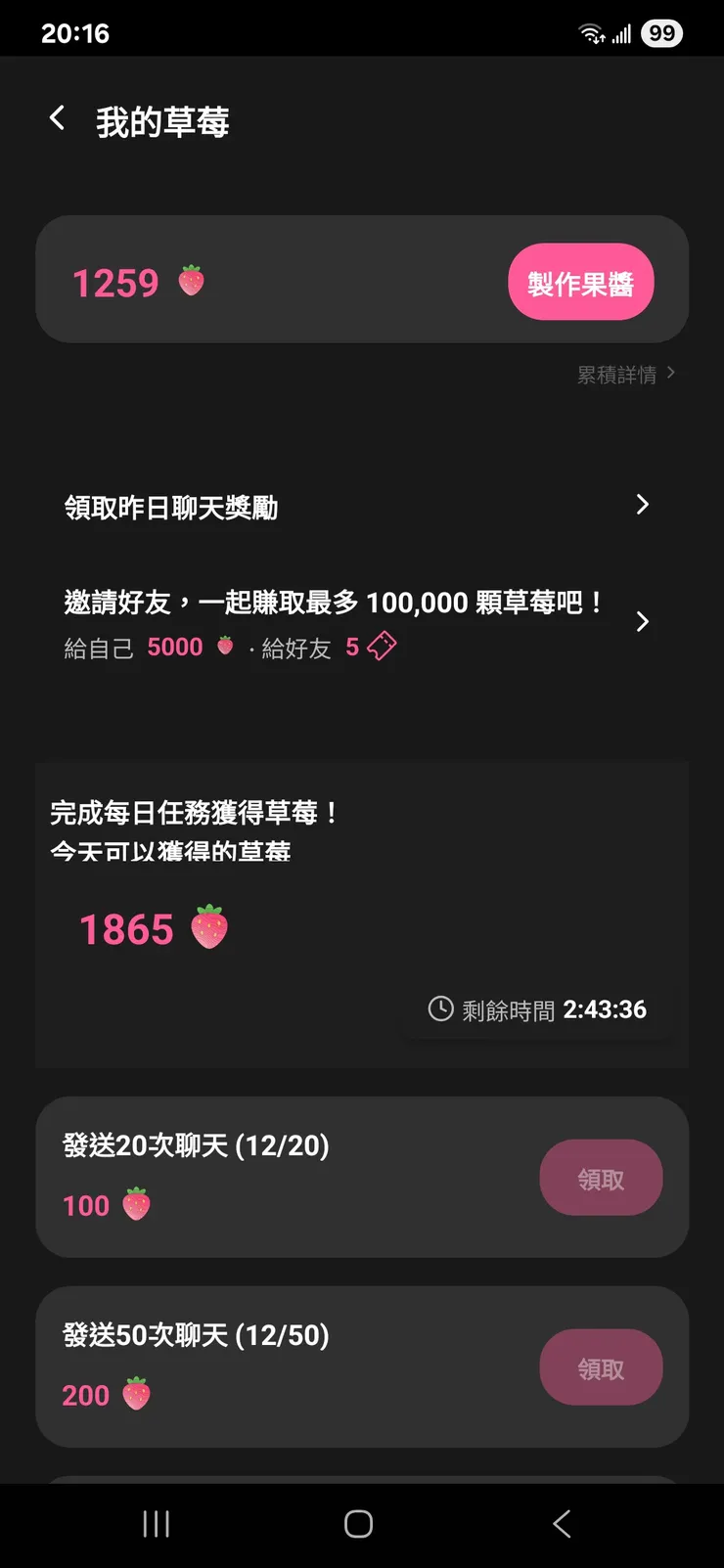
Task: Tap the 剩餘時間 countdown 2:43:36
Action: coord(605,1008)
